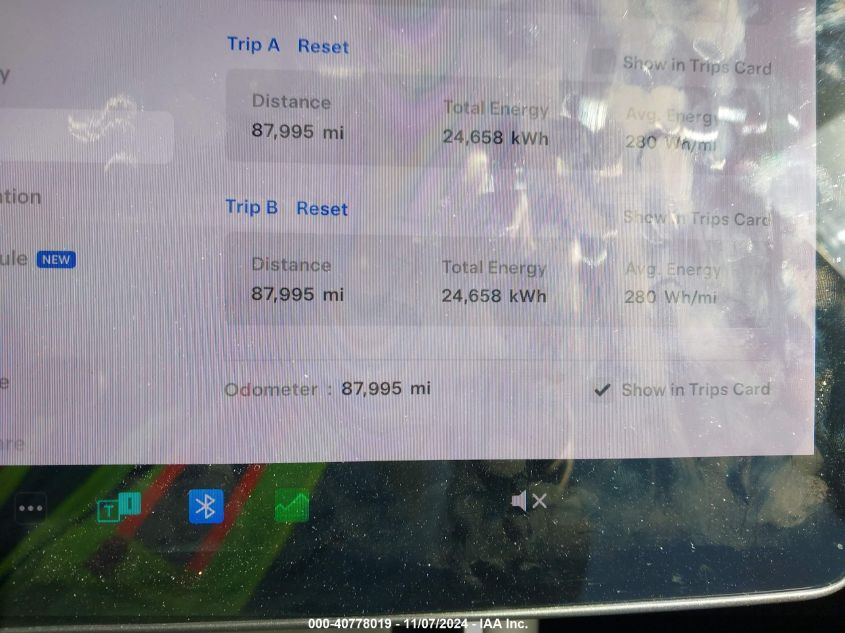The width and height of the screenshot is (845, 633).
Task: Open the green Energy chart app
Action: (291, 507)
